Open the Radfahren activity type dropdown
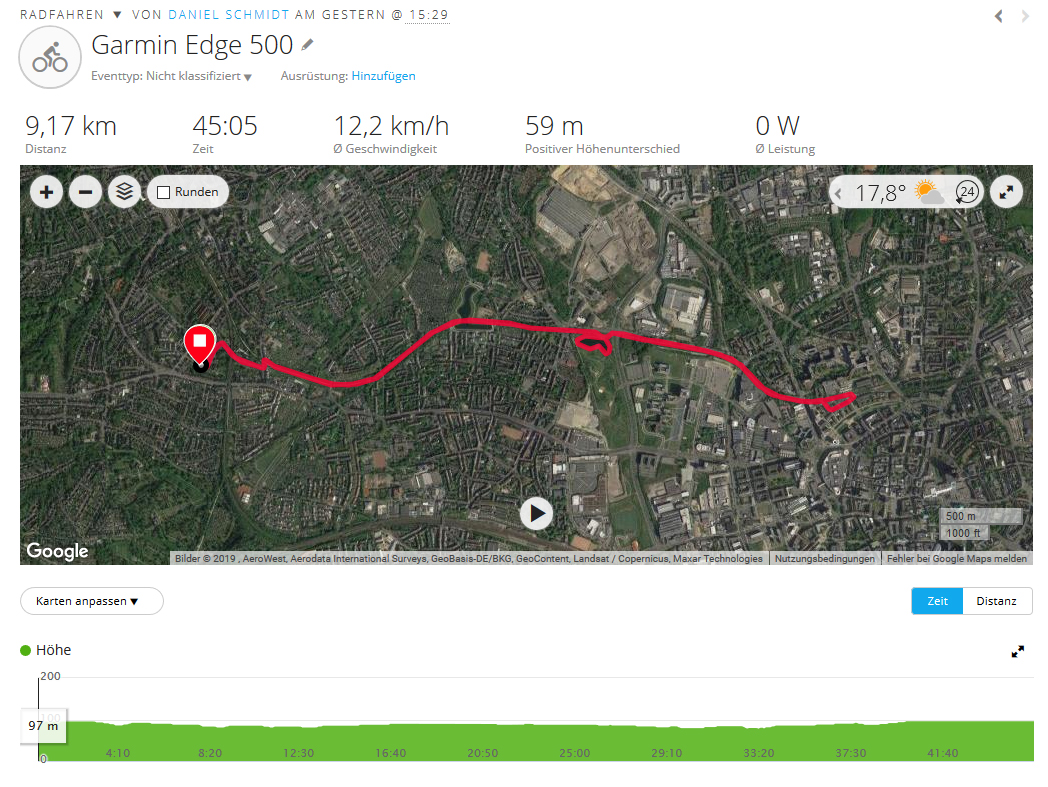Image resolution: width=1048 pixels, height=787 pixels. (x=117, y=15)
